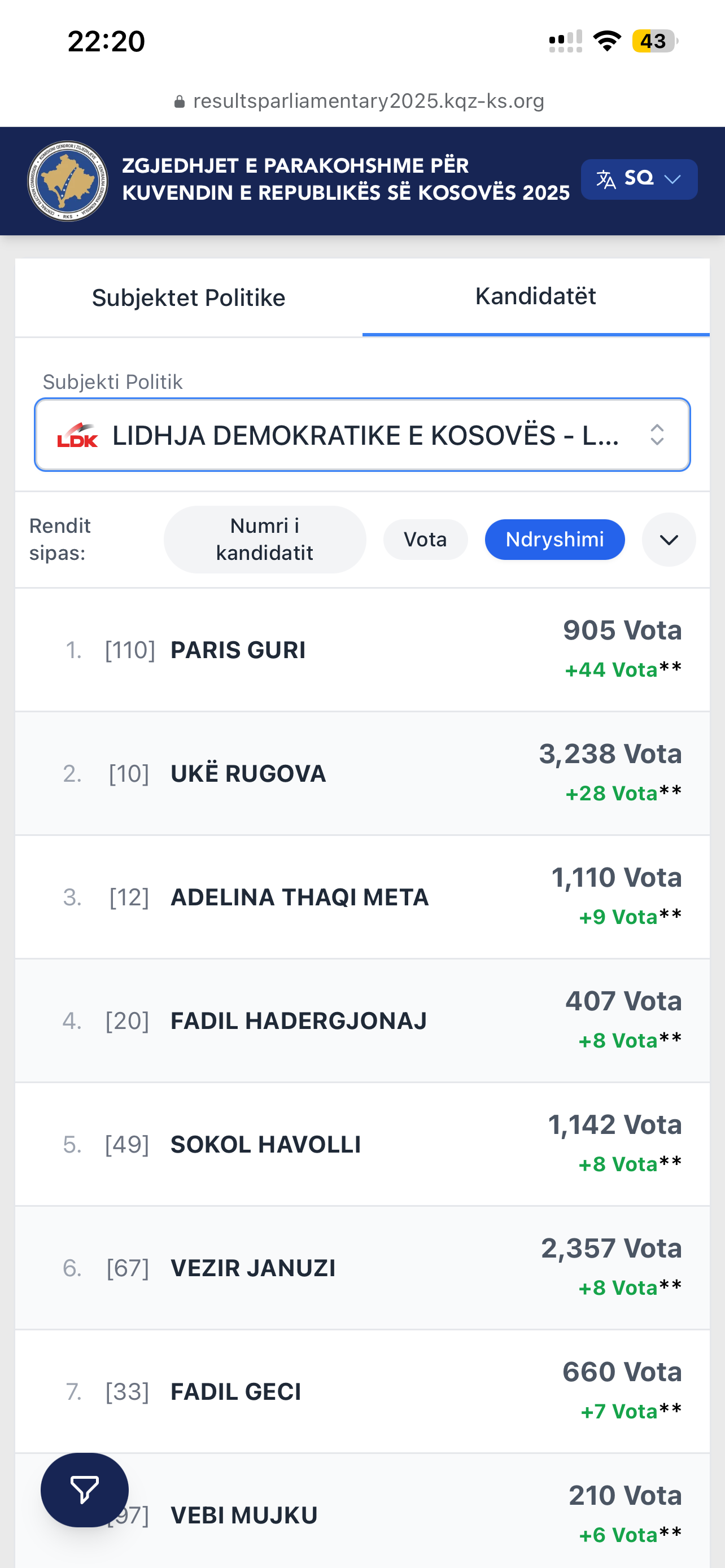Image resolution: width=725 pixels, height=1568 pixels.
Task: Toggle the sort direction chevron
Action: pyautogui.click(x=669, y=539)
